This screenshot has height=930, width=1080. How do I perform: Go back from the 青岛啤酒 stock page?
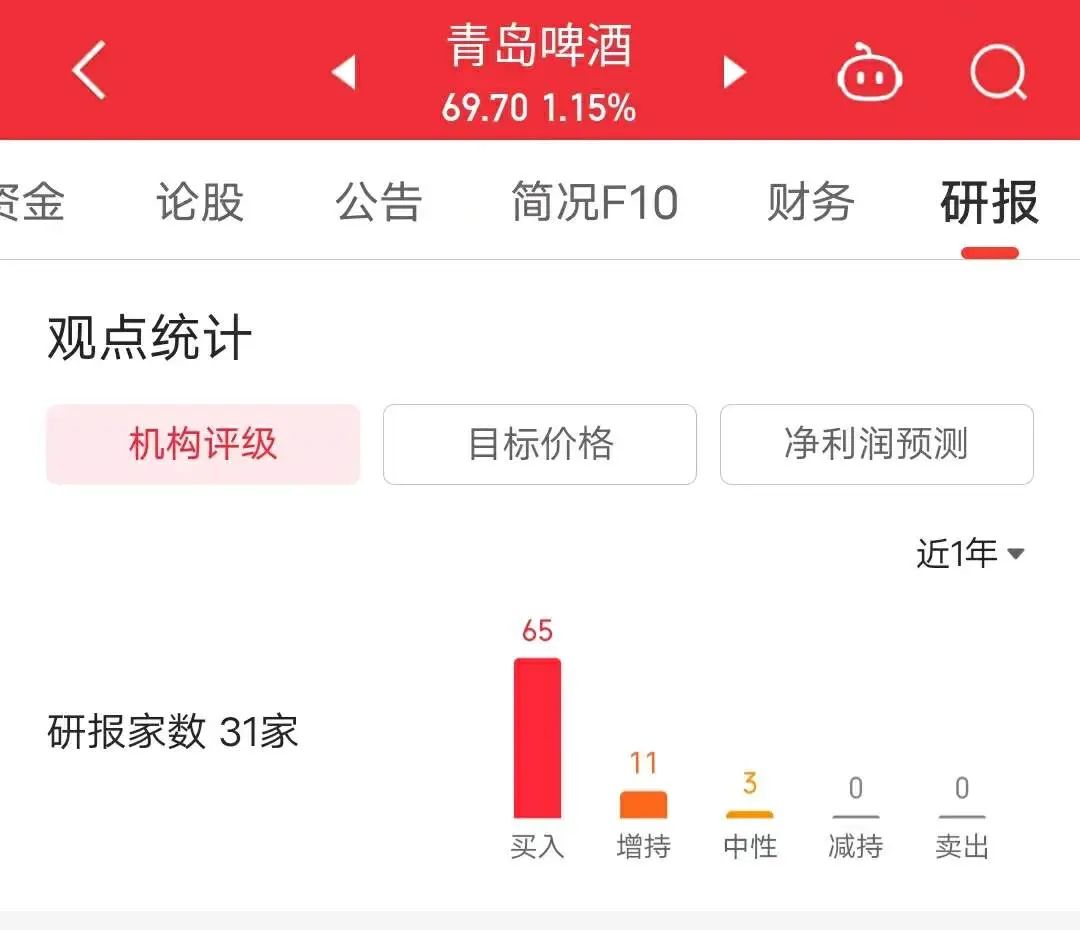[x=89, y=71]
